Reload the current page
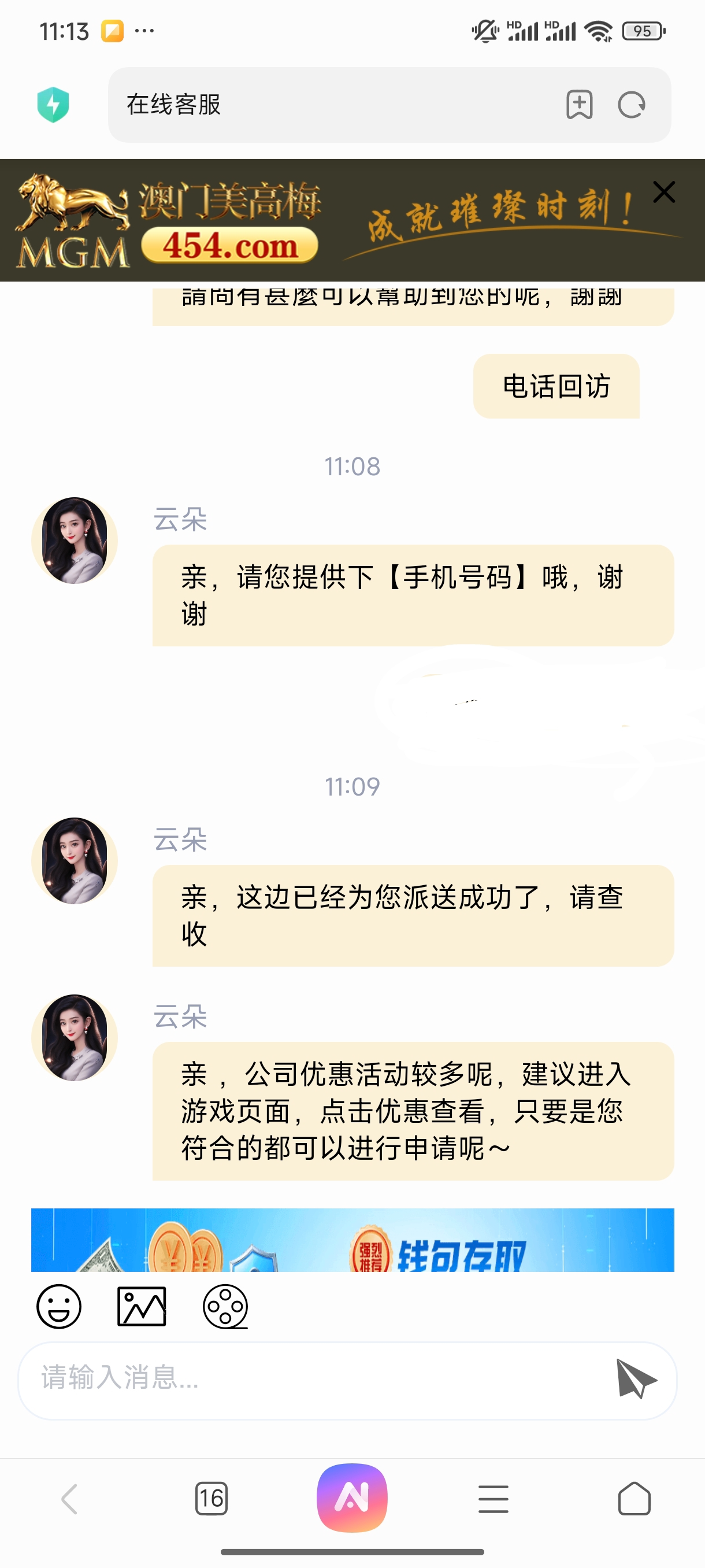The height and width of the screenshot is (1568, 705). pyautogui.click(x=632, y=105)
